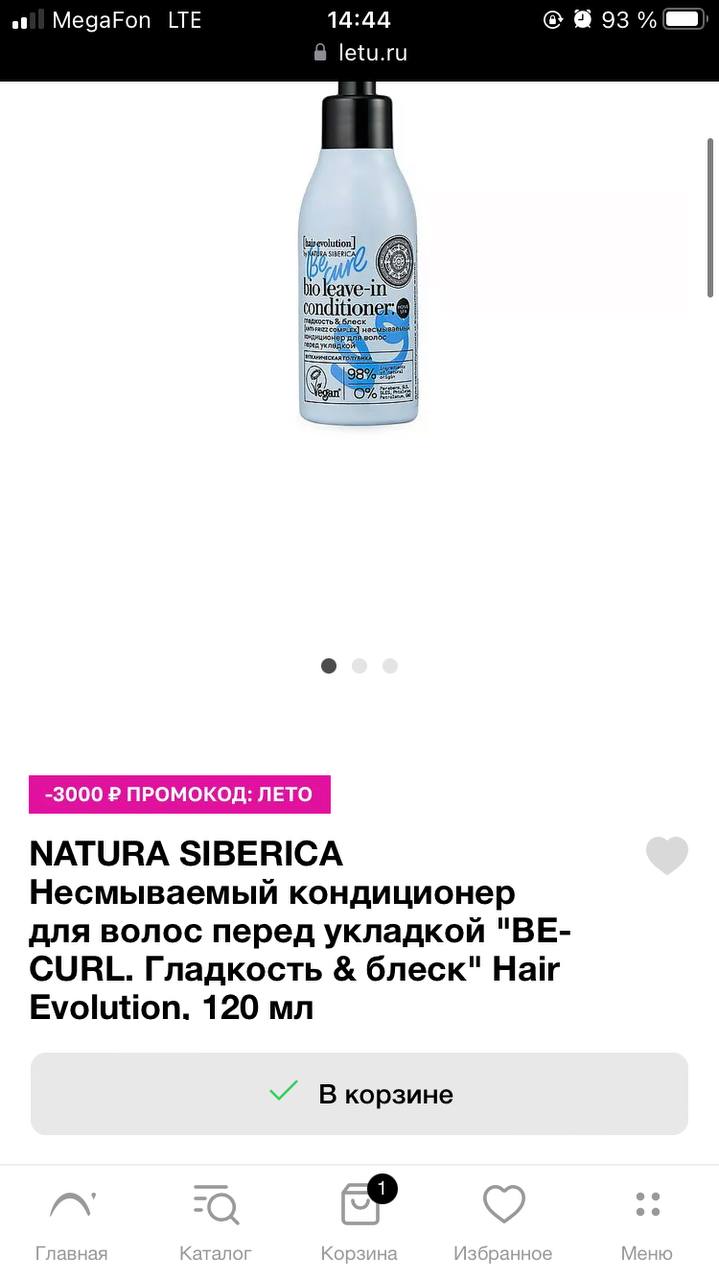This screenshot has width=719, height=1280.
Task: Tap the product bottle image
Action: (x=359, y=255)
